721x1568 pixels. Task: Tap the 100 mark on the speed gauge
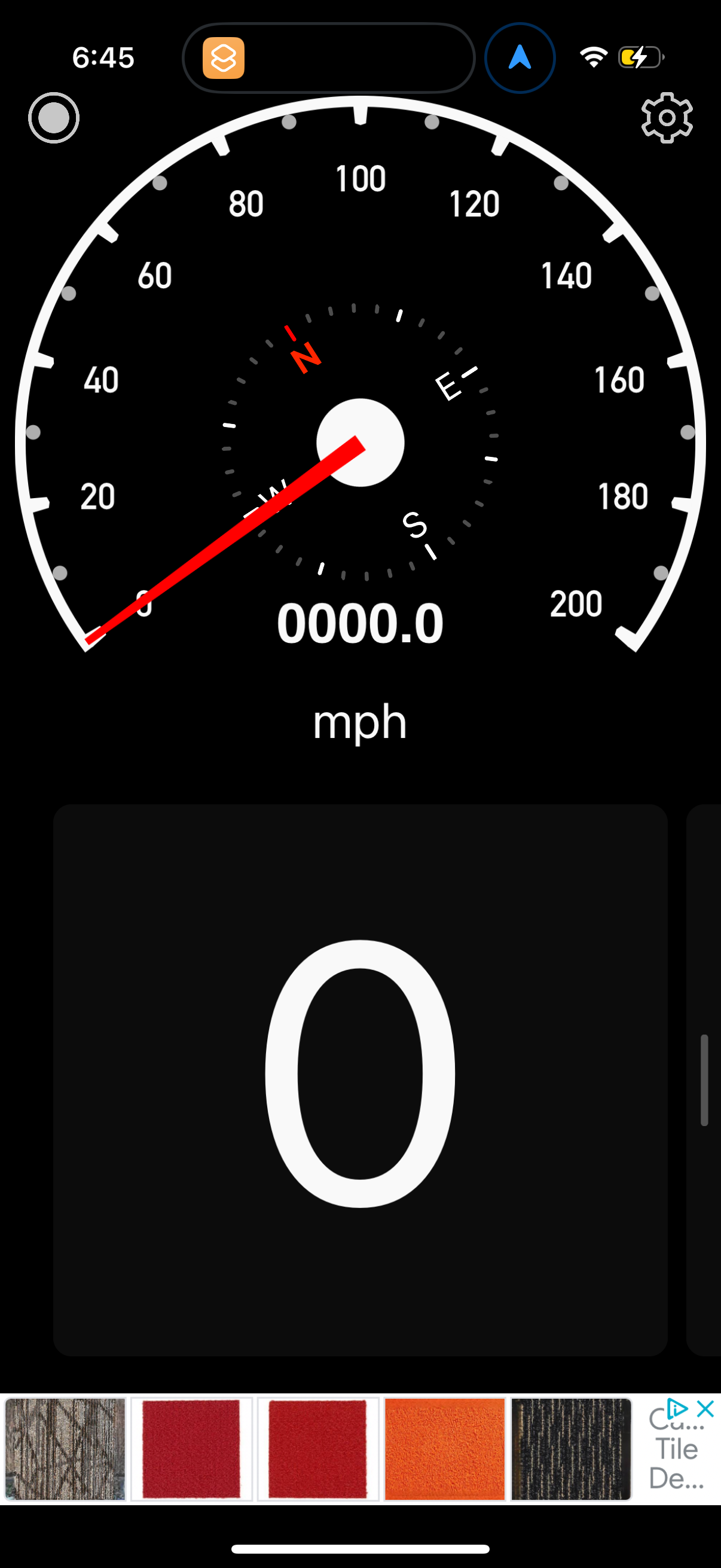point(362,177)
